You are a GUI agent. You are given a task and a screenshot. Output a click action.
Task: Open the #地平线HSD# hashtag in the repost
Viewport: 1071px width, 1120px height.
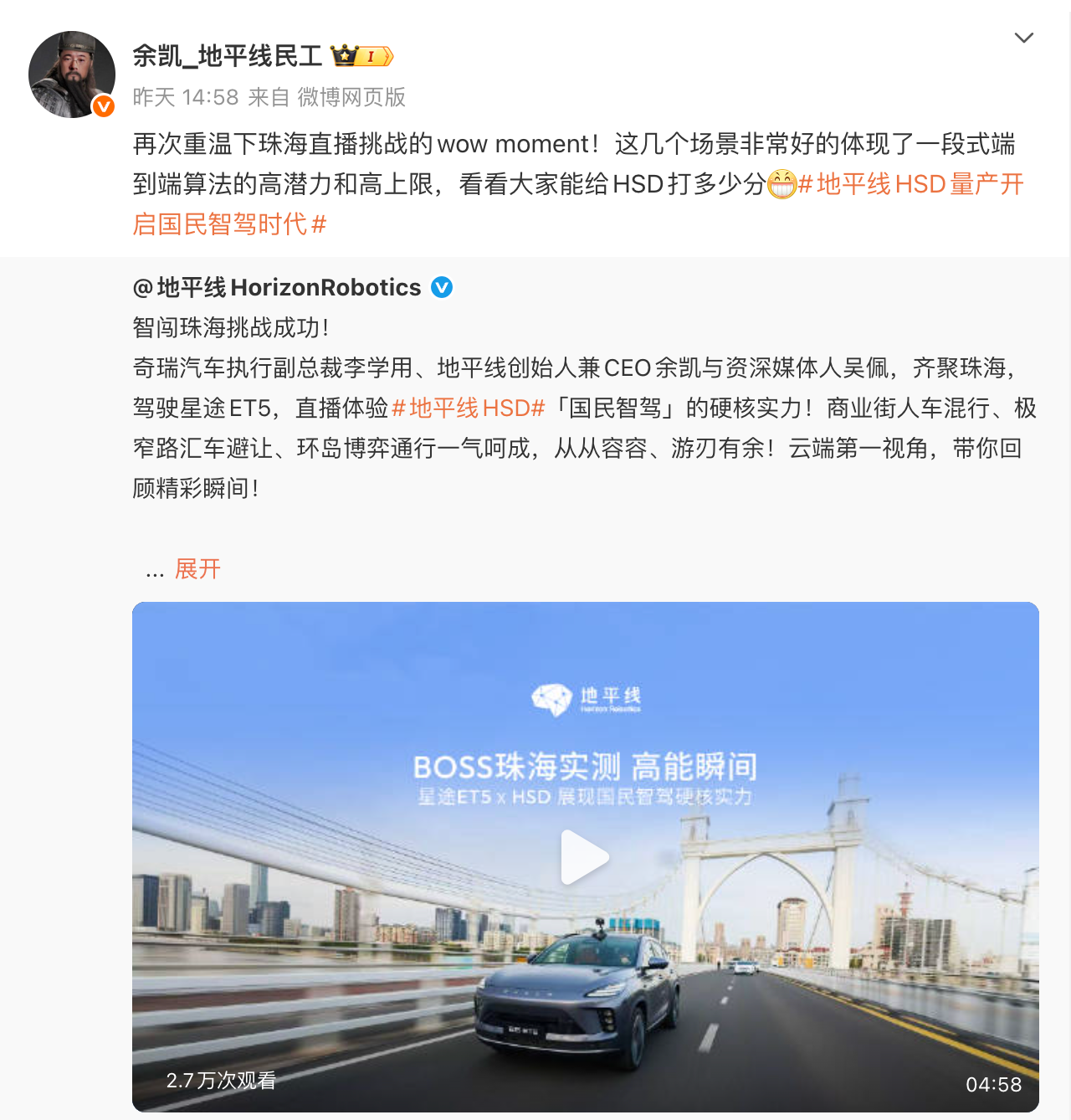(x=468, y=408)
